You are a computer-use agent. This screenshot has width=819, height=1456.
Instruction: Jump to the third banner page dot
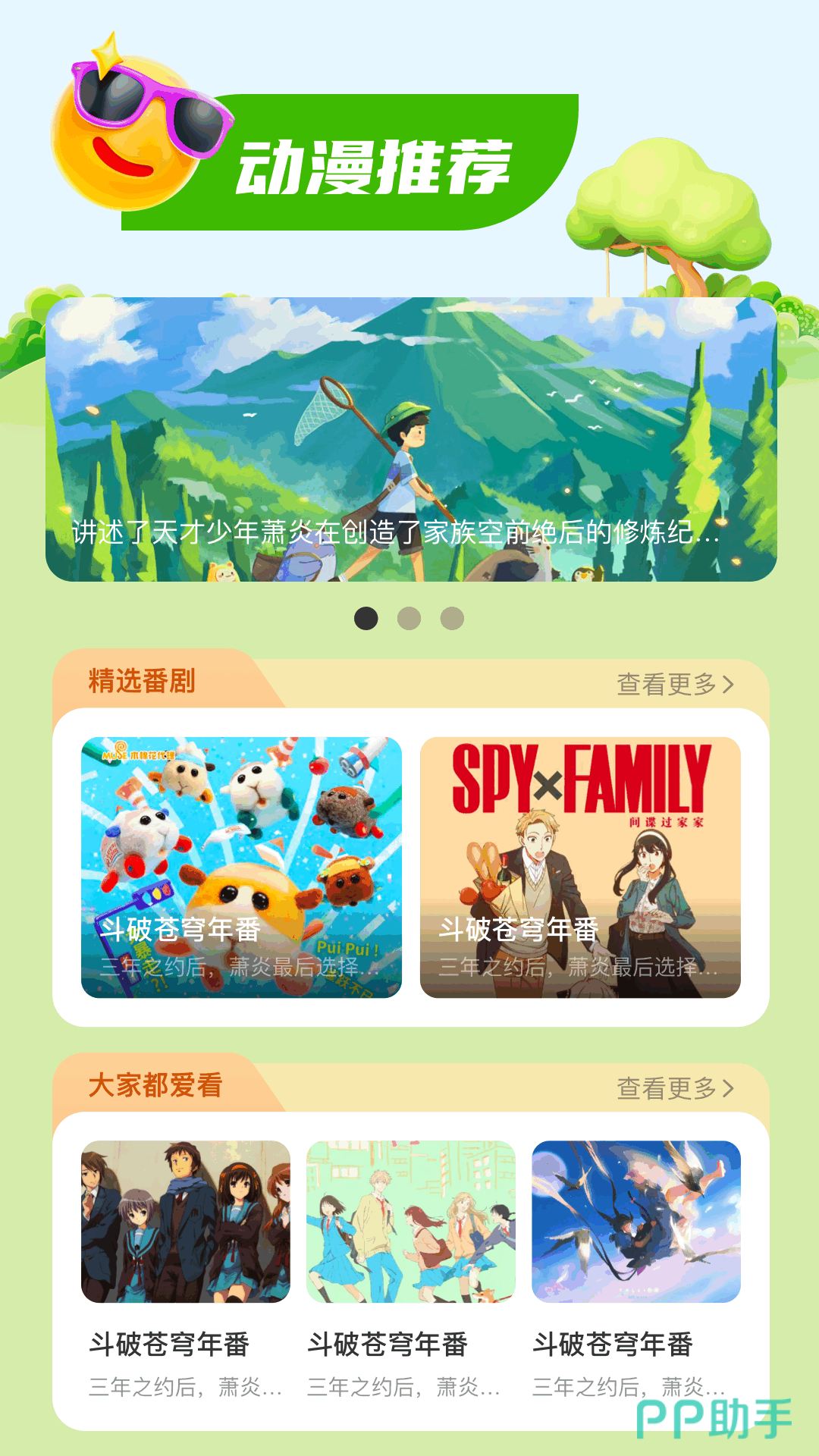452,619
